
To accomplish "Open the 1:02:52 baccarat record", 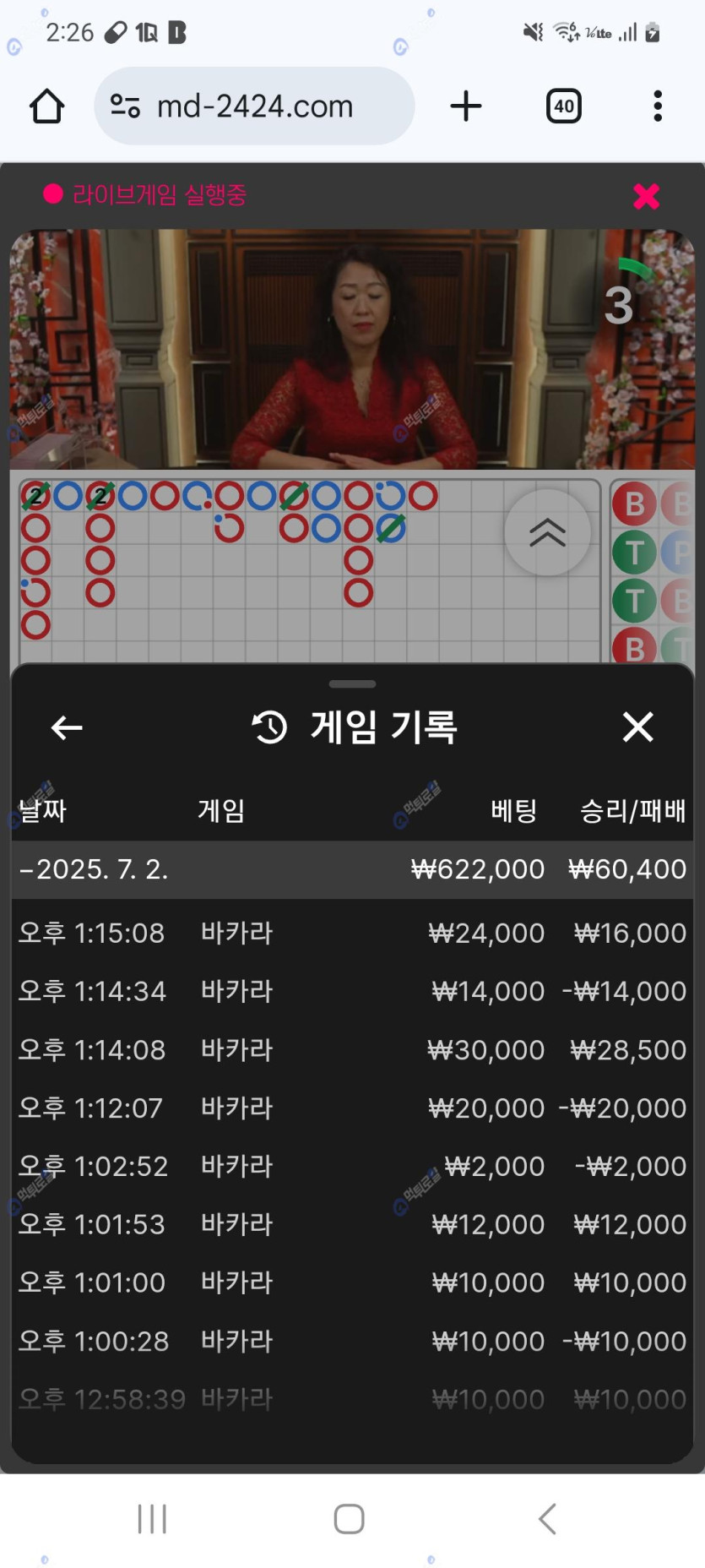I will pos(351,1167).
